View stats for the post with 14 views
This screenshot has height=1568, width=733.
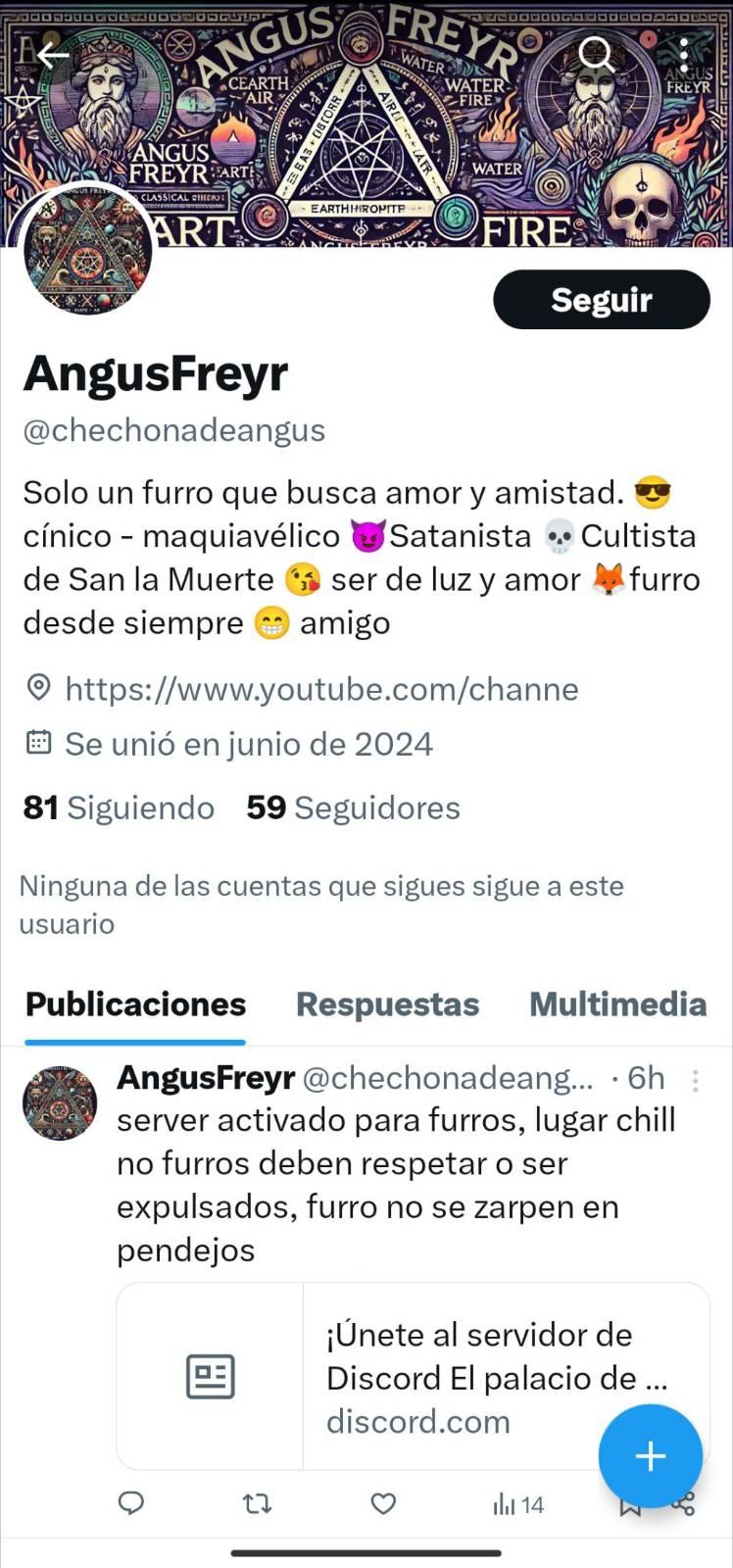click(x=518, y=1504)
